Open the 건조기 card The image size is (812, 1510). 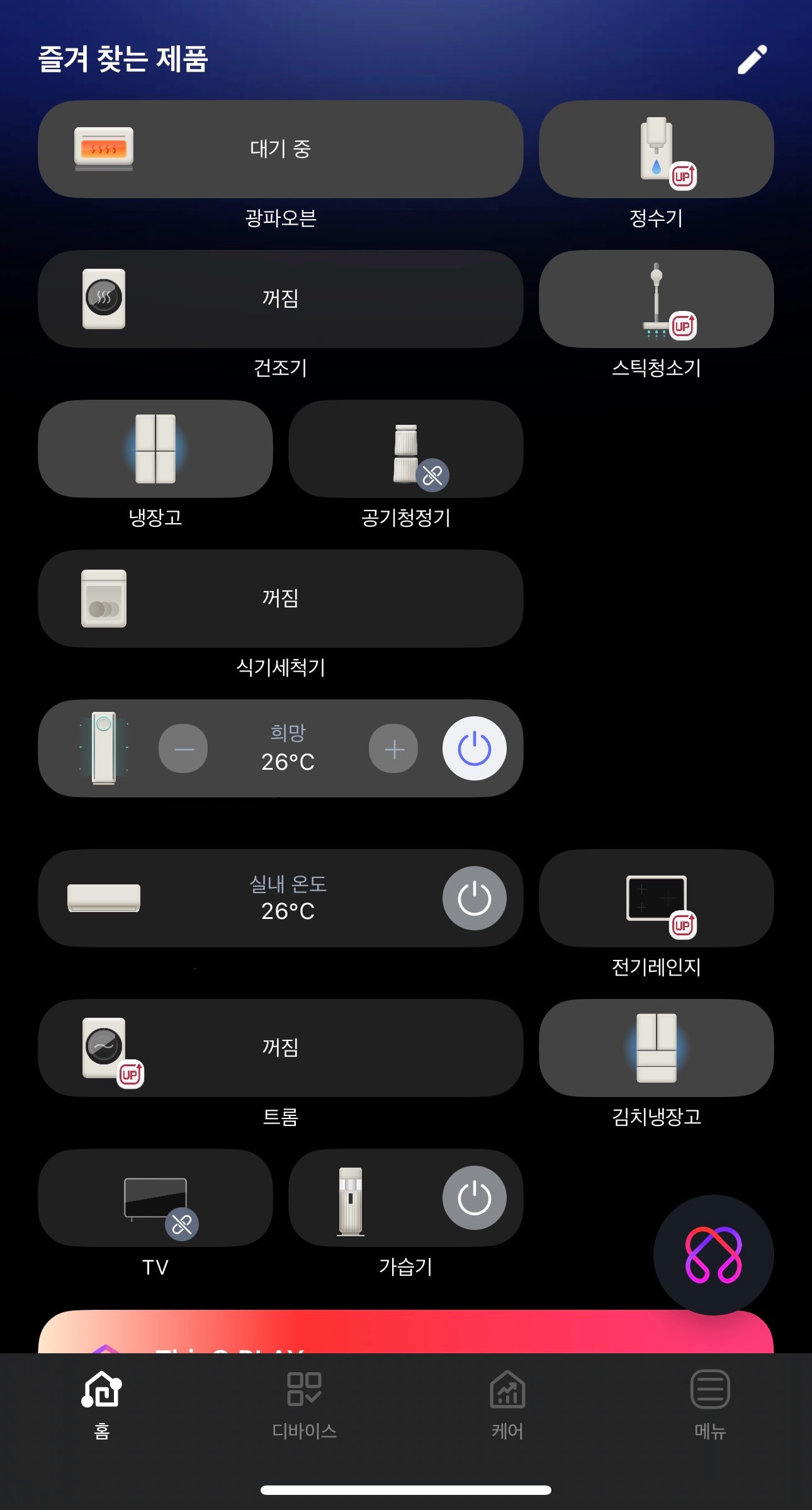(281, 299)
